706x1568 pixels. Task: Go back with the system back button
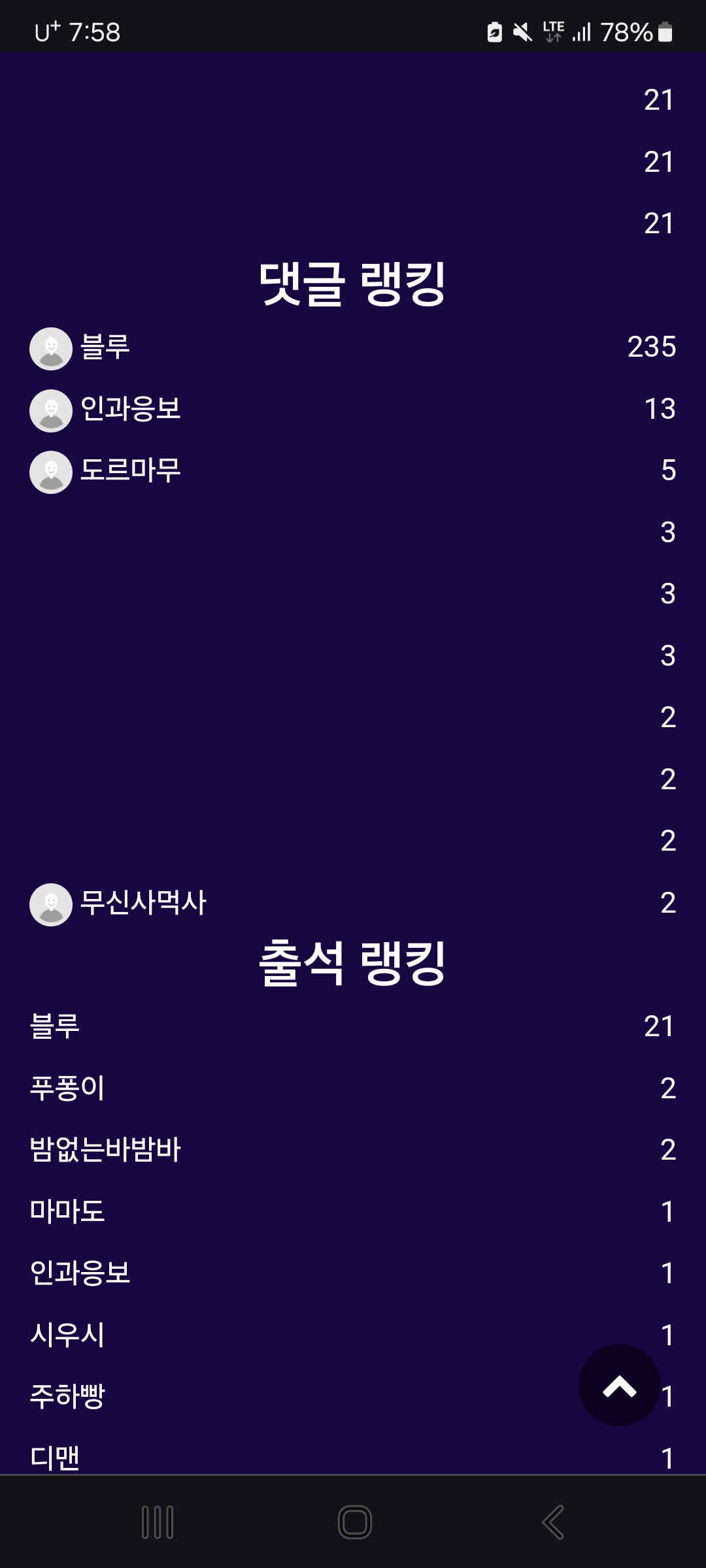[553, 1522]
